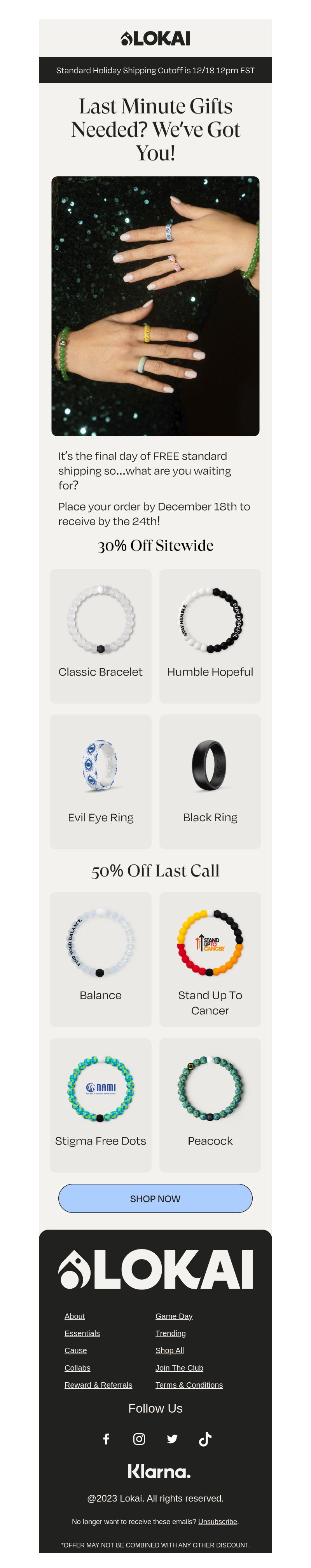The image size is (311, 1568).
Task: Go to the Essentials link
Action: click(82, 1333)
